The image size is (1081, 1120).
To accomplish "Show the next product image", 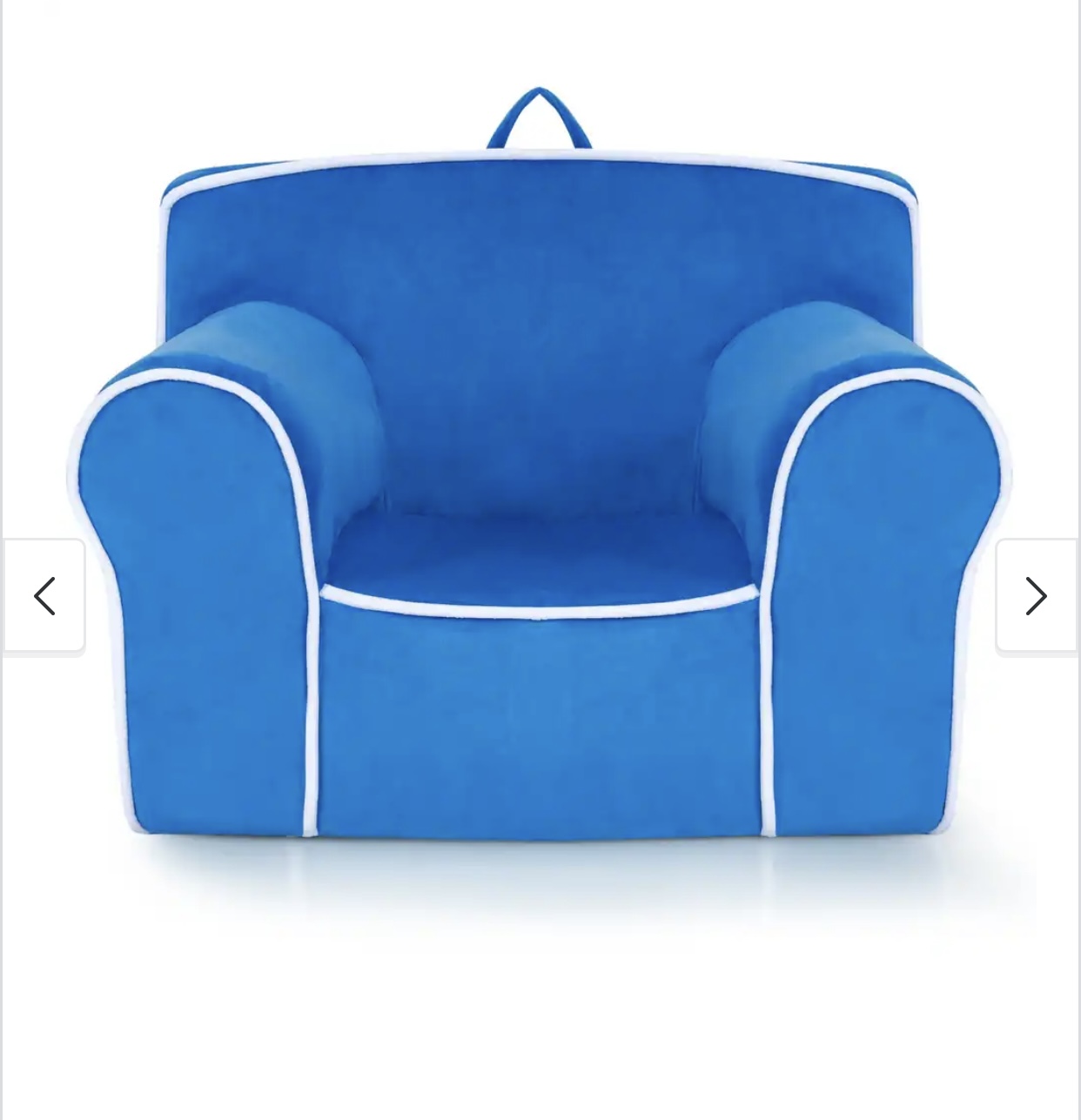I will coord(1036,596).
